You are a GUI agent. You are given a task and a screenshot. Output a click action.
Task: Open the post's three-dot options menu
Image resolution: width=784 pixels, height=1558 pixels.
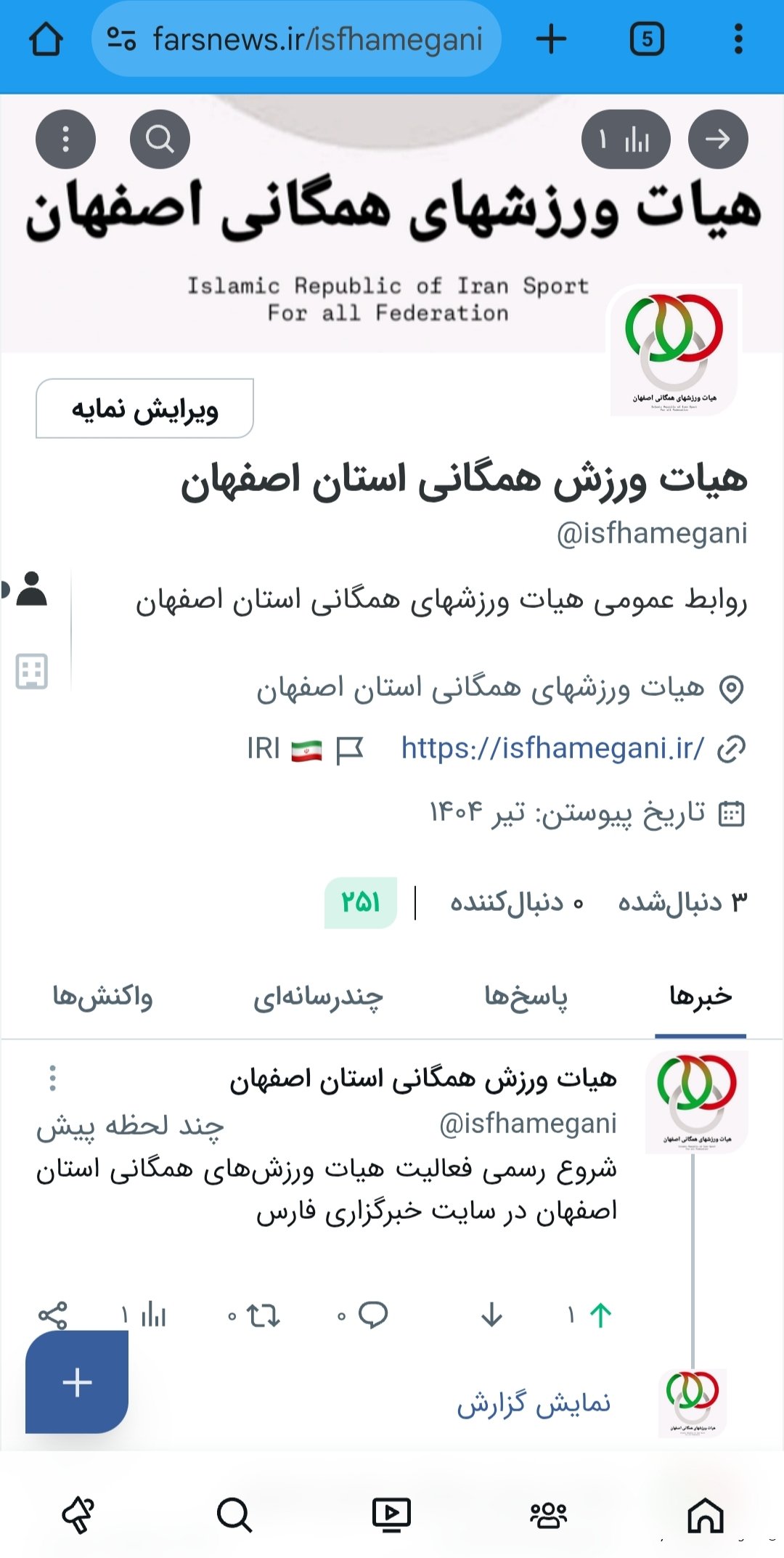(52, 1078)
